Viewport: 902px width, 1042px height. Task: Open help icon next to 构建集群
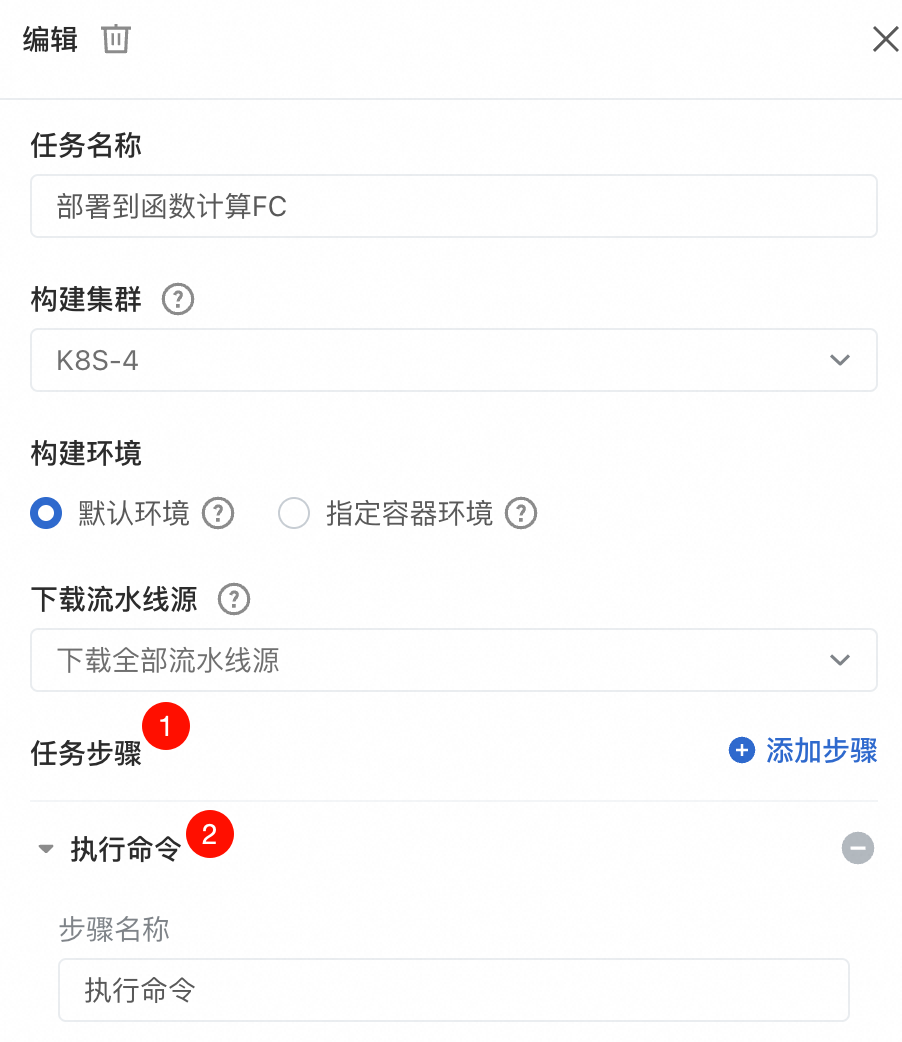pos(177,299)
